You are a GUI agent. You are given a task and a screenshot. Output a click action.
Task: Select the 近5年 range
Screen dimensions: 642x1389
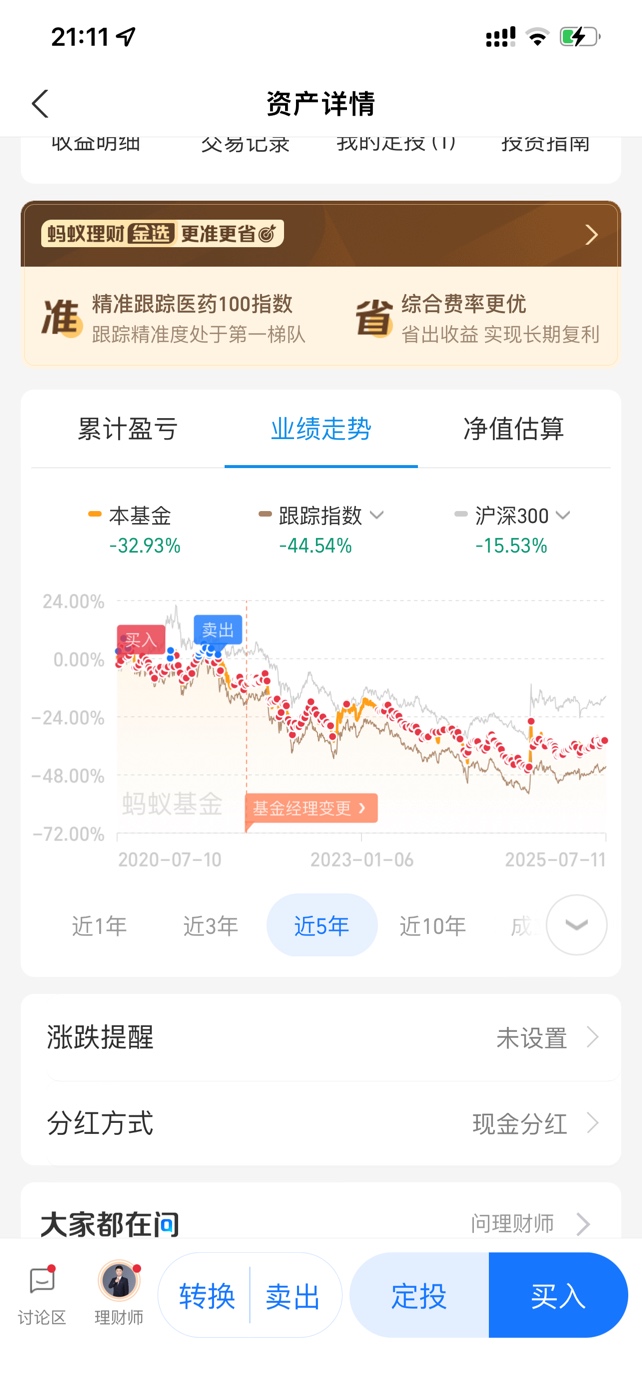[x=322, y=926]
